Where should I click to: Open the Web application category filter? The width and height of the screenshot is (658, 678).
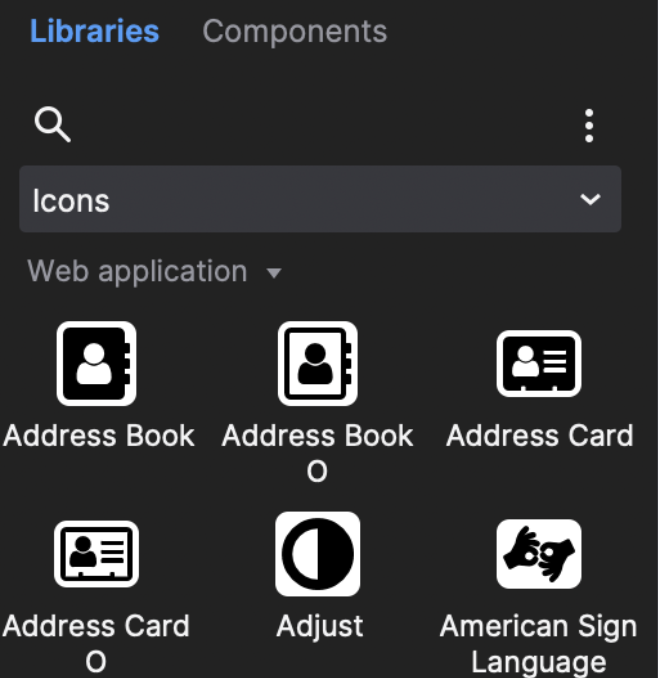click(x=154, y=272)
